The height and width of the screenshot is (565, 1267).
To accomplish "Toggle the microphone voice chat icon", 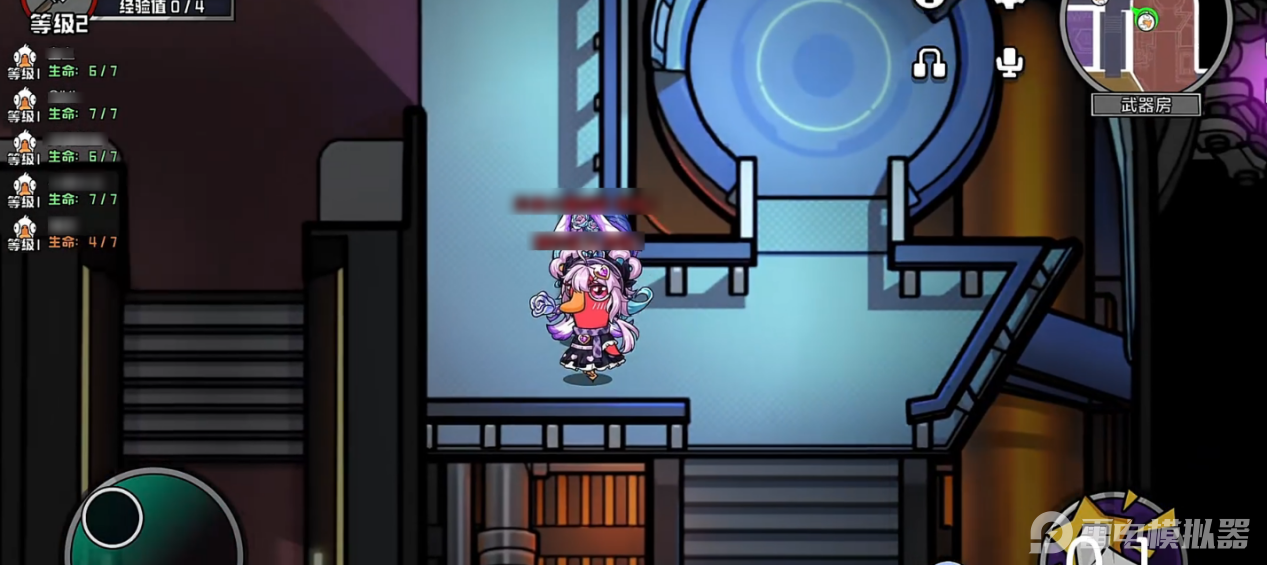I will click(1010, 63).
